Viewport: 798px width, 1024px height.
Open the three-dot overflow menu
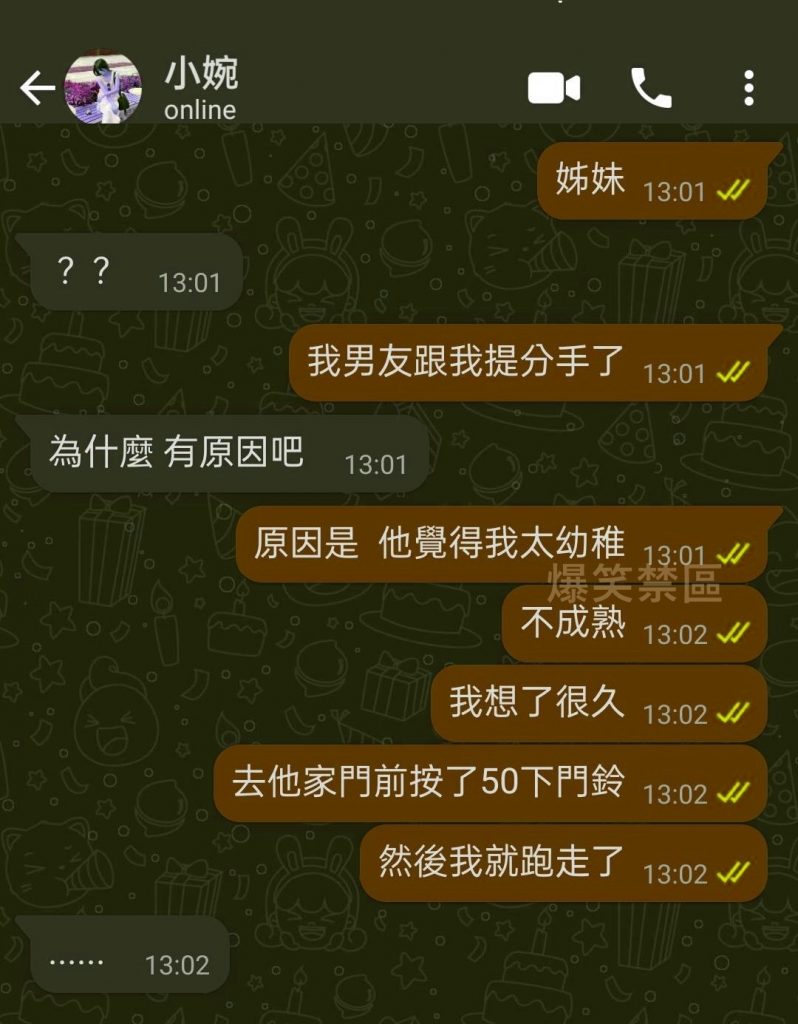coord(748,89)
